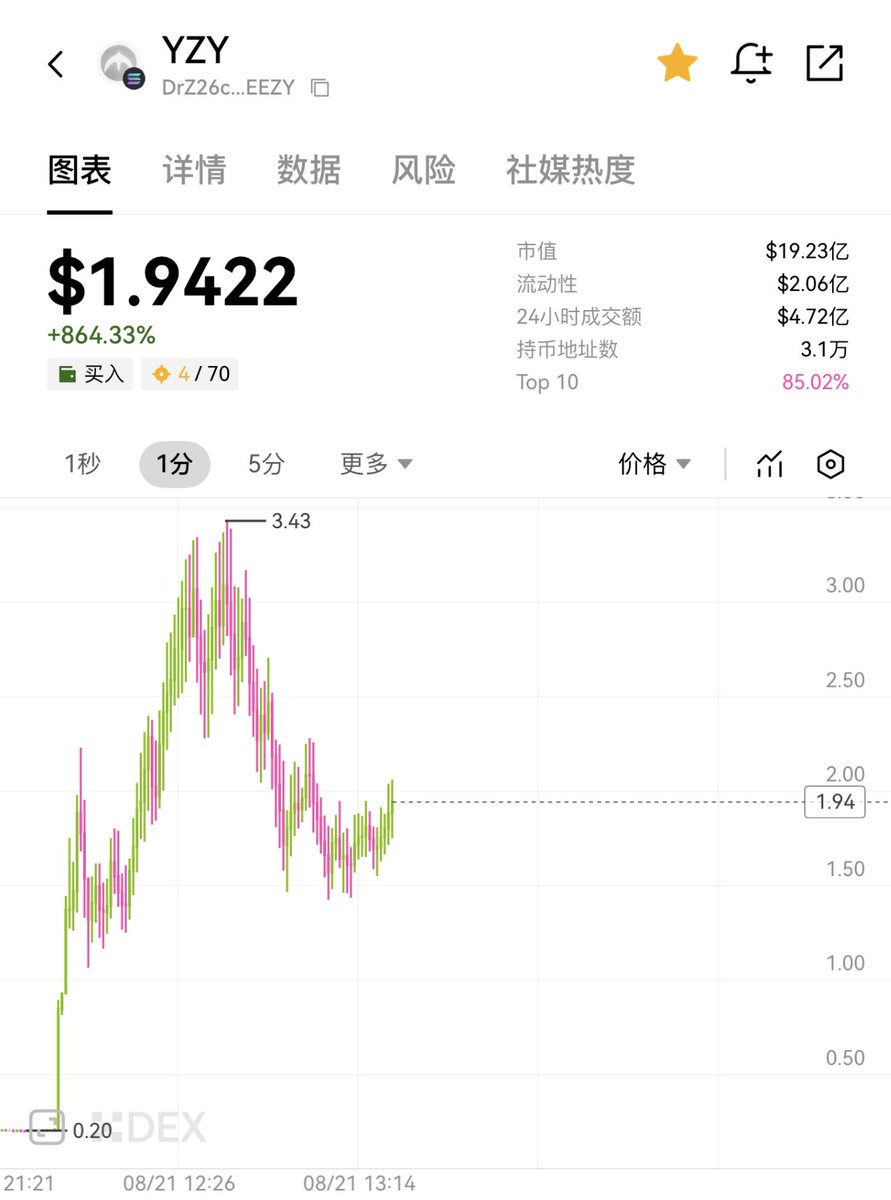Viewport: 891px width, 1200px height.
Task: Share YZY using the share icon
Action: [x=825, y=64]
